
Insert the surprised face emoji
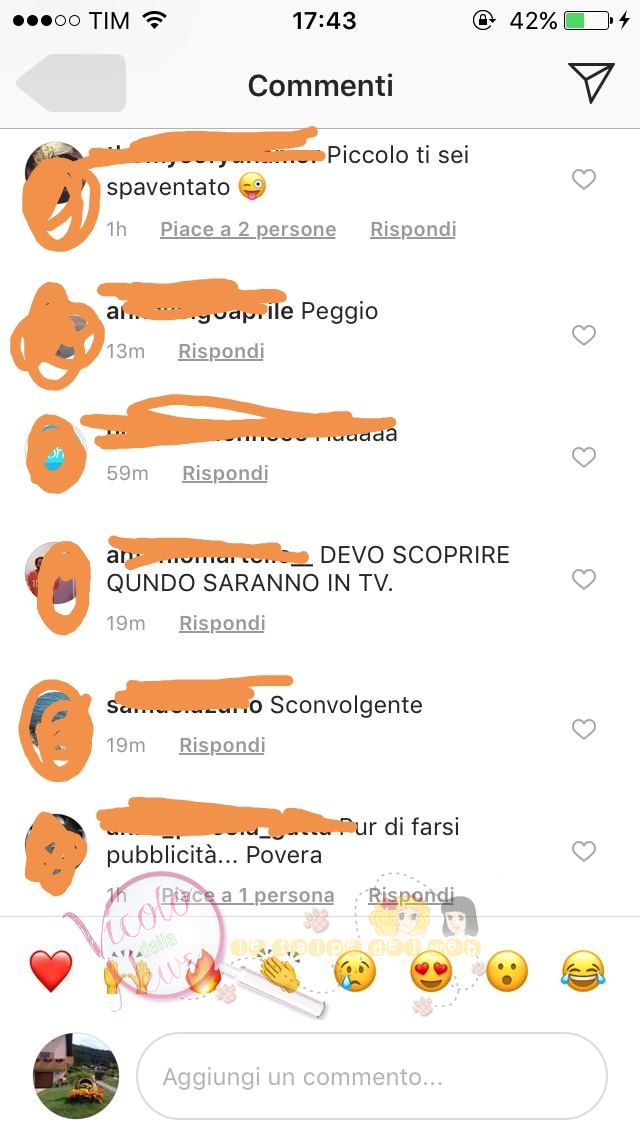tap(507, 970)
